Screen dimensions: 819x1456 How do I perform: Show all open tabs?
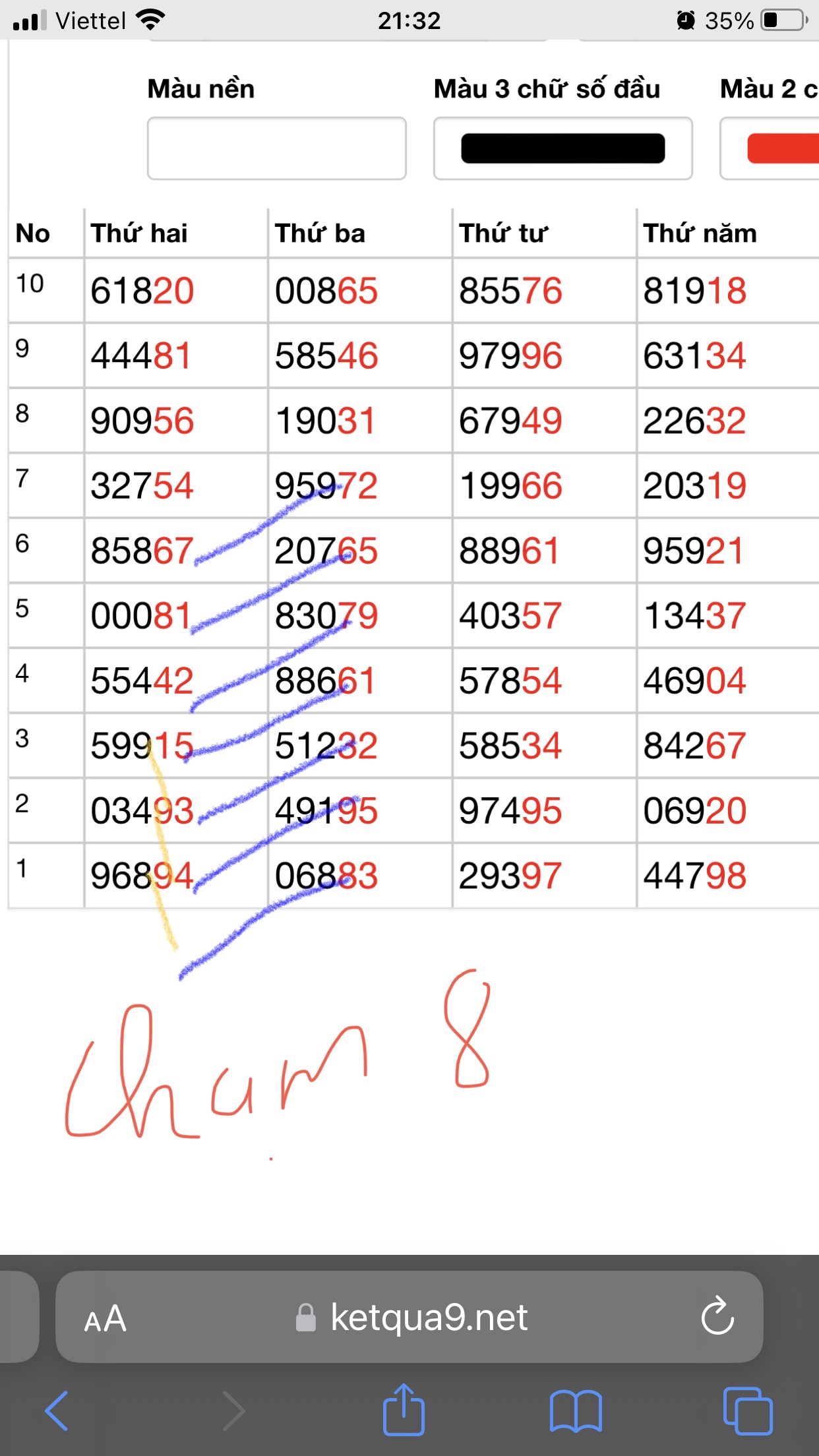pyautogui.click(x=747, y=1411)
